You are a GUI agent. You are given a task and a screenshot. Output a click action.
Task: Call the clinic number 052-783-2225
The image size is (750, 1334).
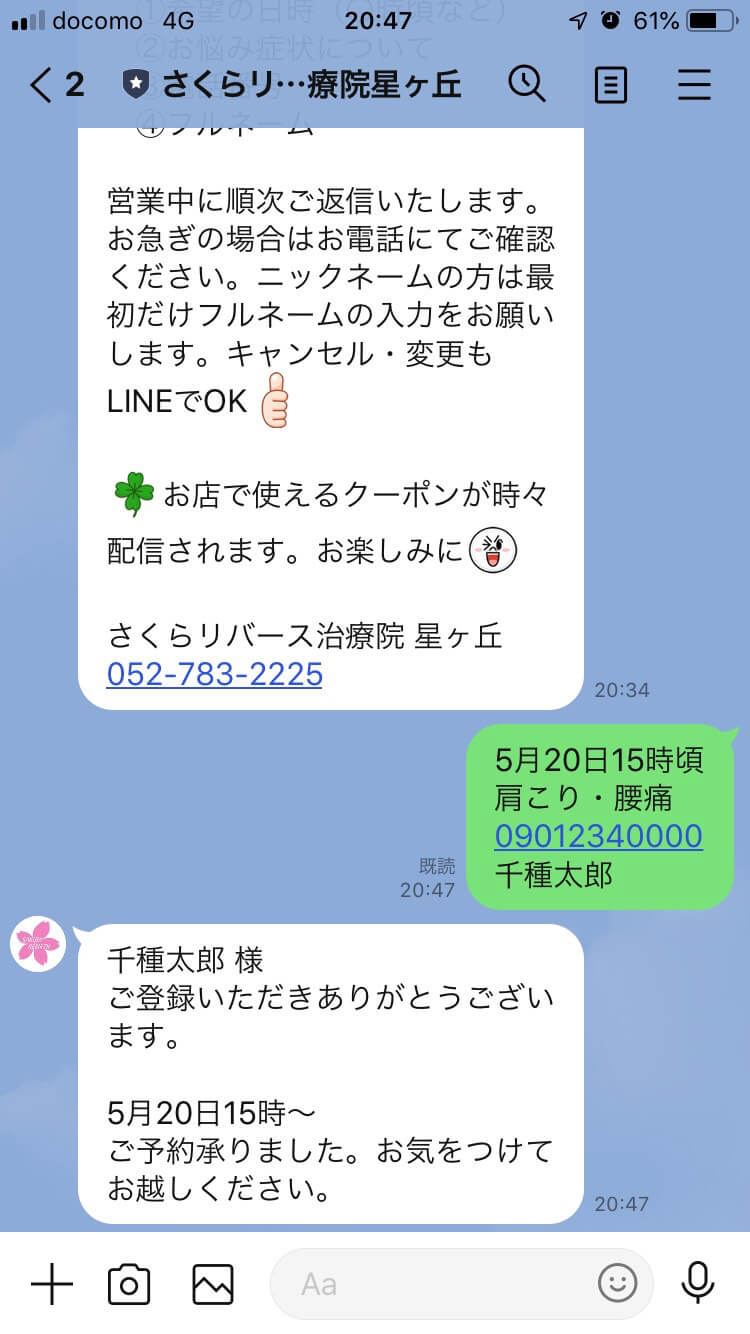[x=215, y=674]
